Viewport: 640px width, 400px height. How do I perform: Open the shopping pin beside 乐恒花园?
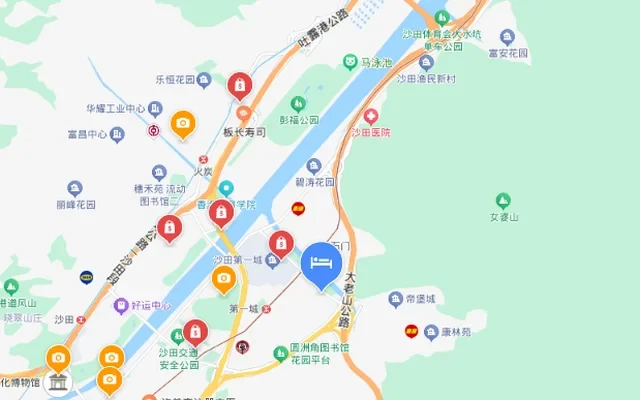pos(239,85)
